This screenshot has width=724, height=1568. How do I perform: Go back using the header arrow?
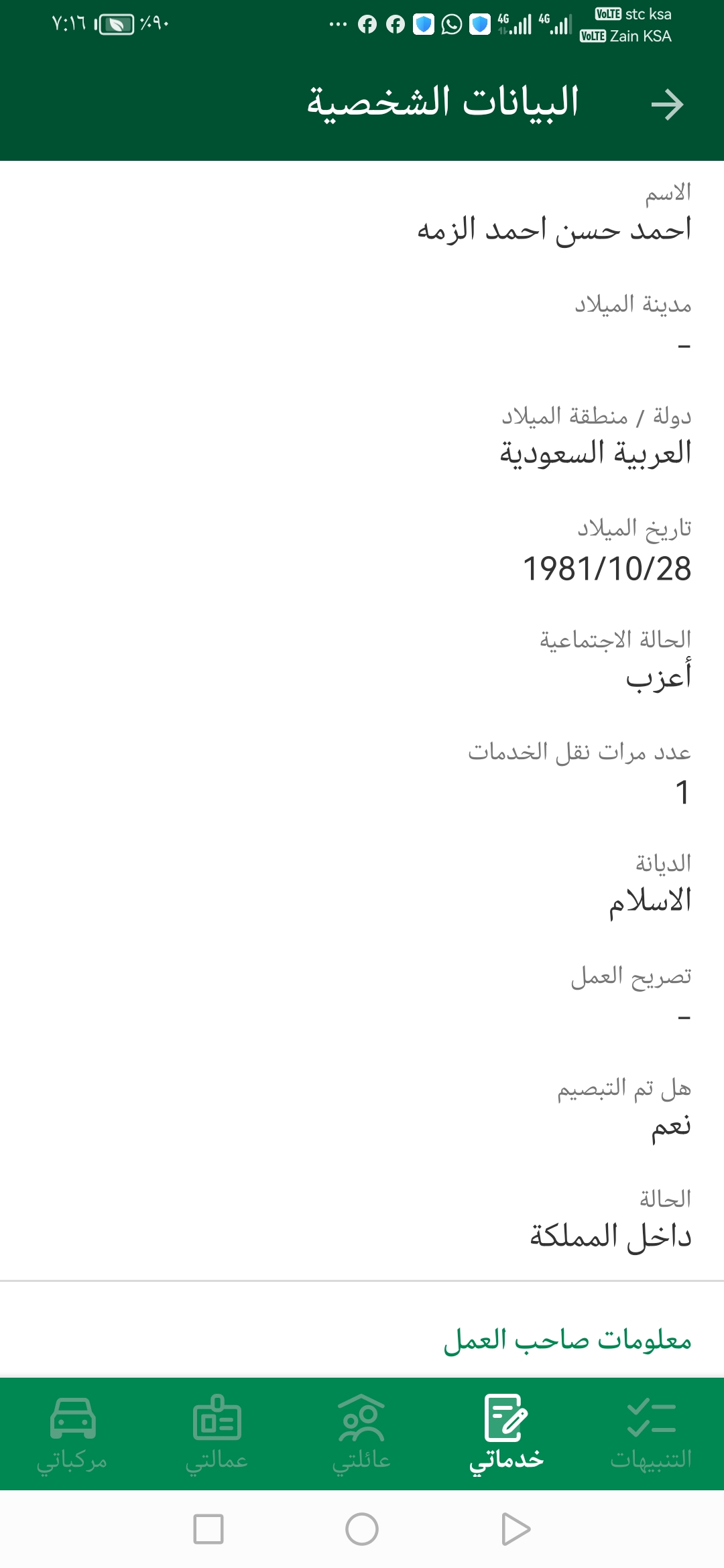667,105
